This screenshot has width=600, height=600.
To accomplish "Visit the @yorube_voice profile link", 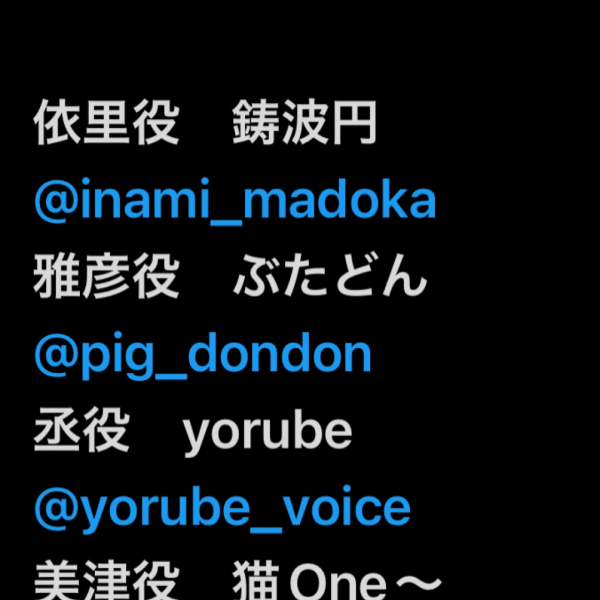I will [x=222, y=508].
